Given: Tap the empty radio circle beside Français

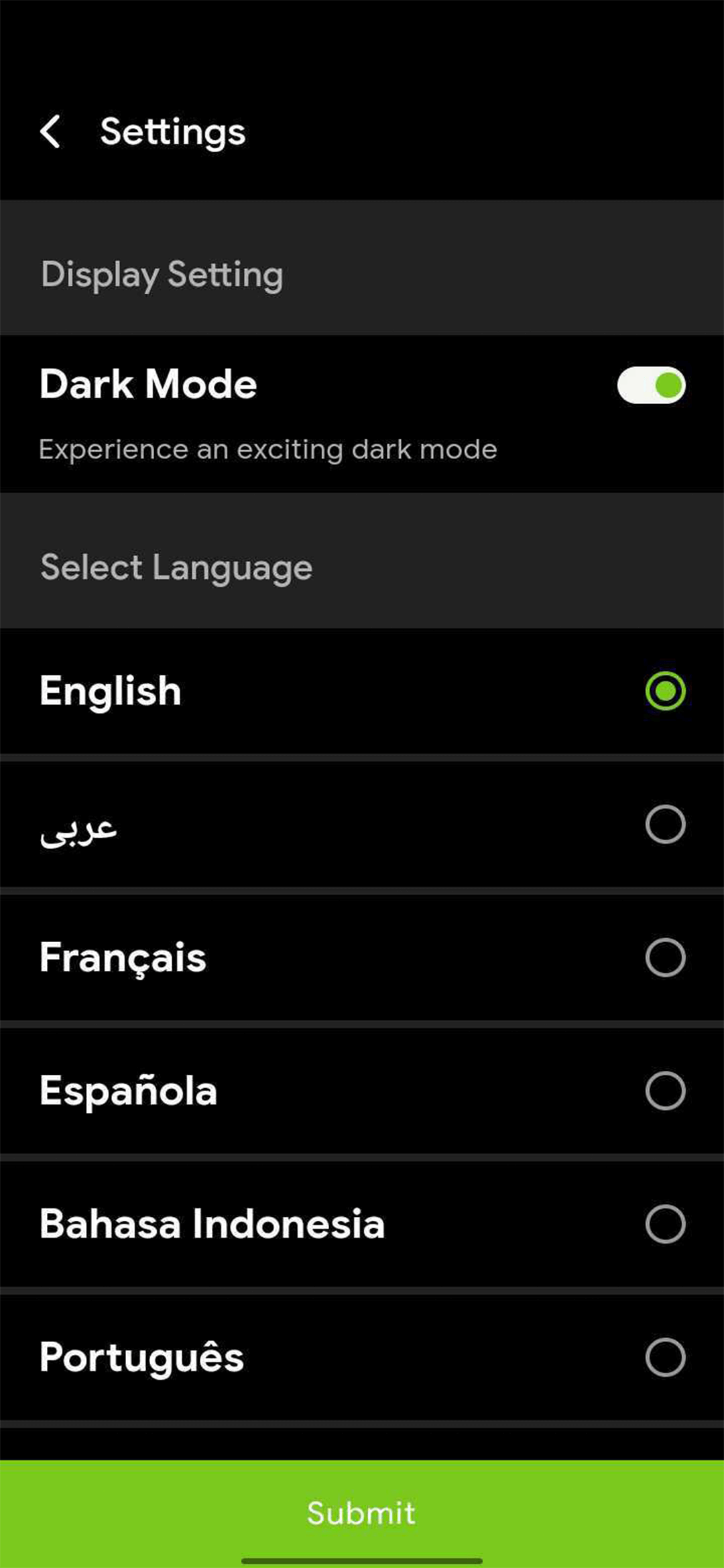Looking at the screenshot, I should click(x=664, y=958).
